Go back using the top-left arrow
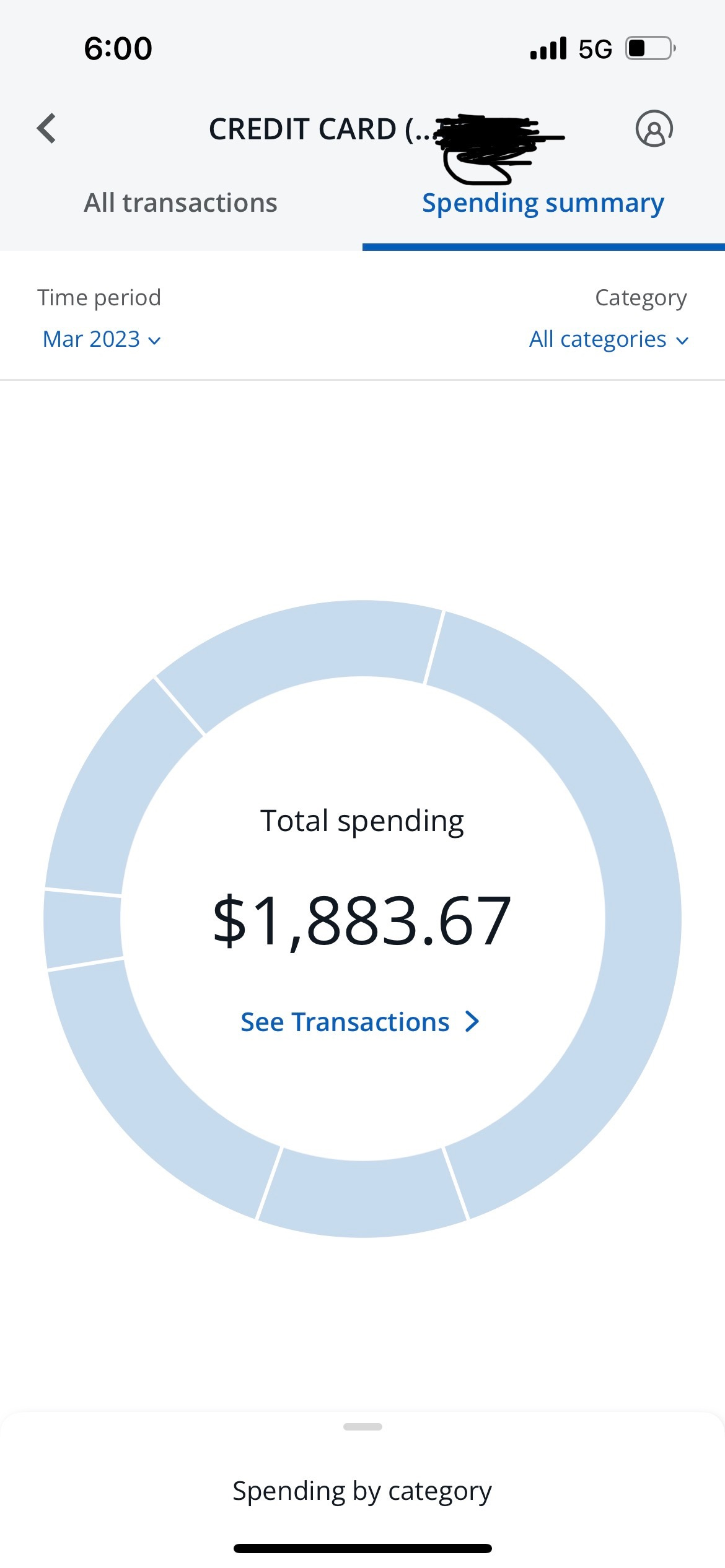 tap(47, 129)
